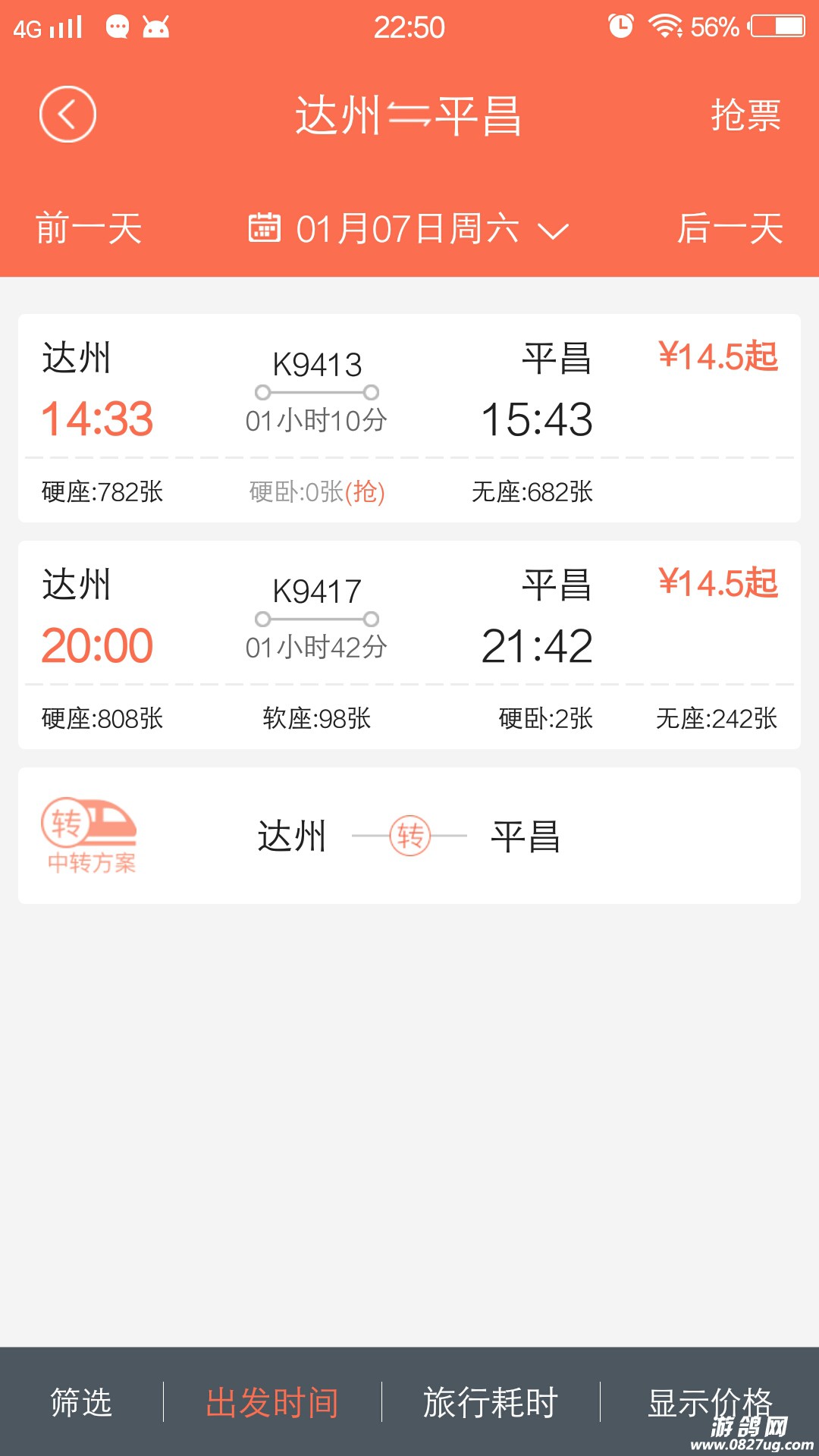Sort trains by 旅行耗时

491,1401
